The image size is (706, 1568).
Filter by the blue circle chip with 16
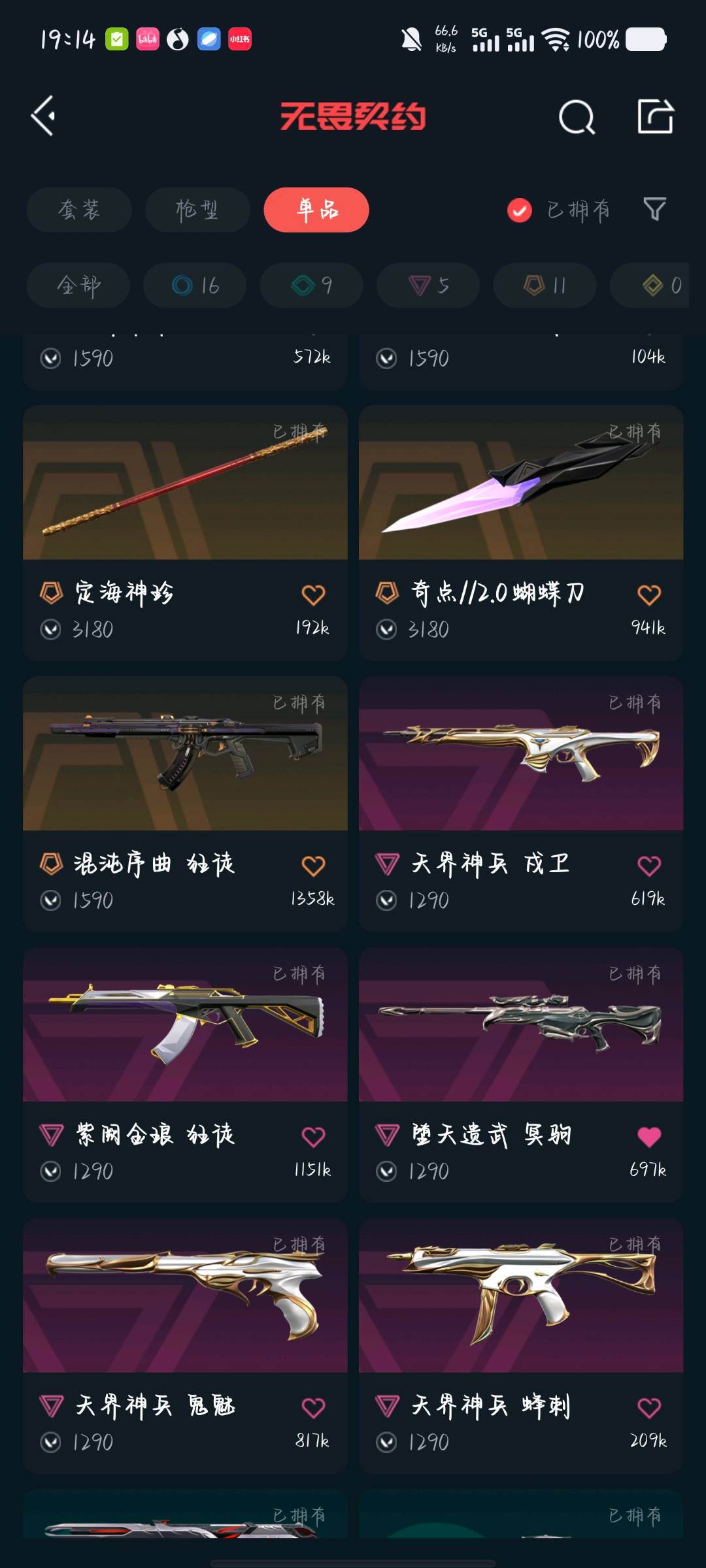(195, 286)
